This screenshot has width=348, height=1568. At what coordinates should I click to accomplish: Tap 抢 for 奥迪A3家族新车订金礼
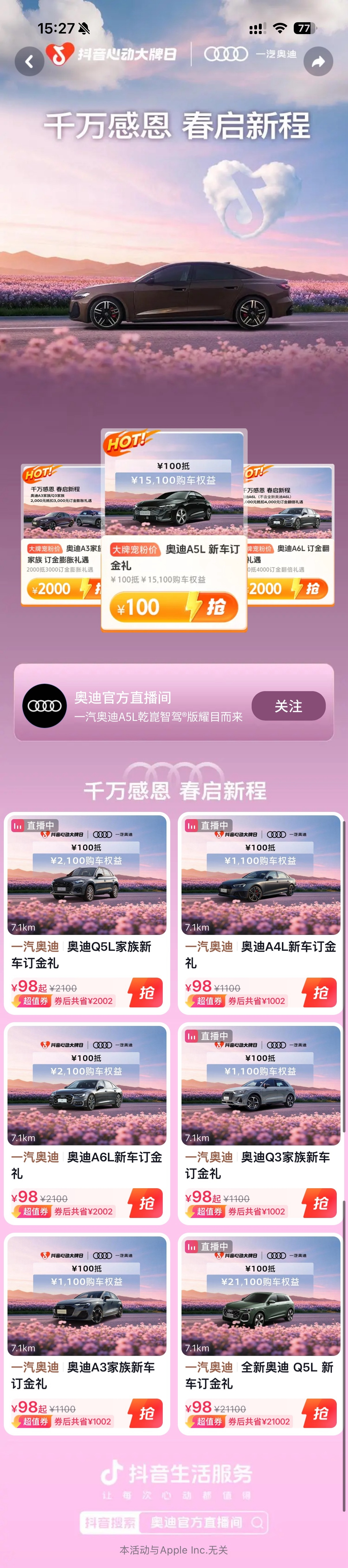(146, 1413)
